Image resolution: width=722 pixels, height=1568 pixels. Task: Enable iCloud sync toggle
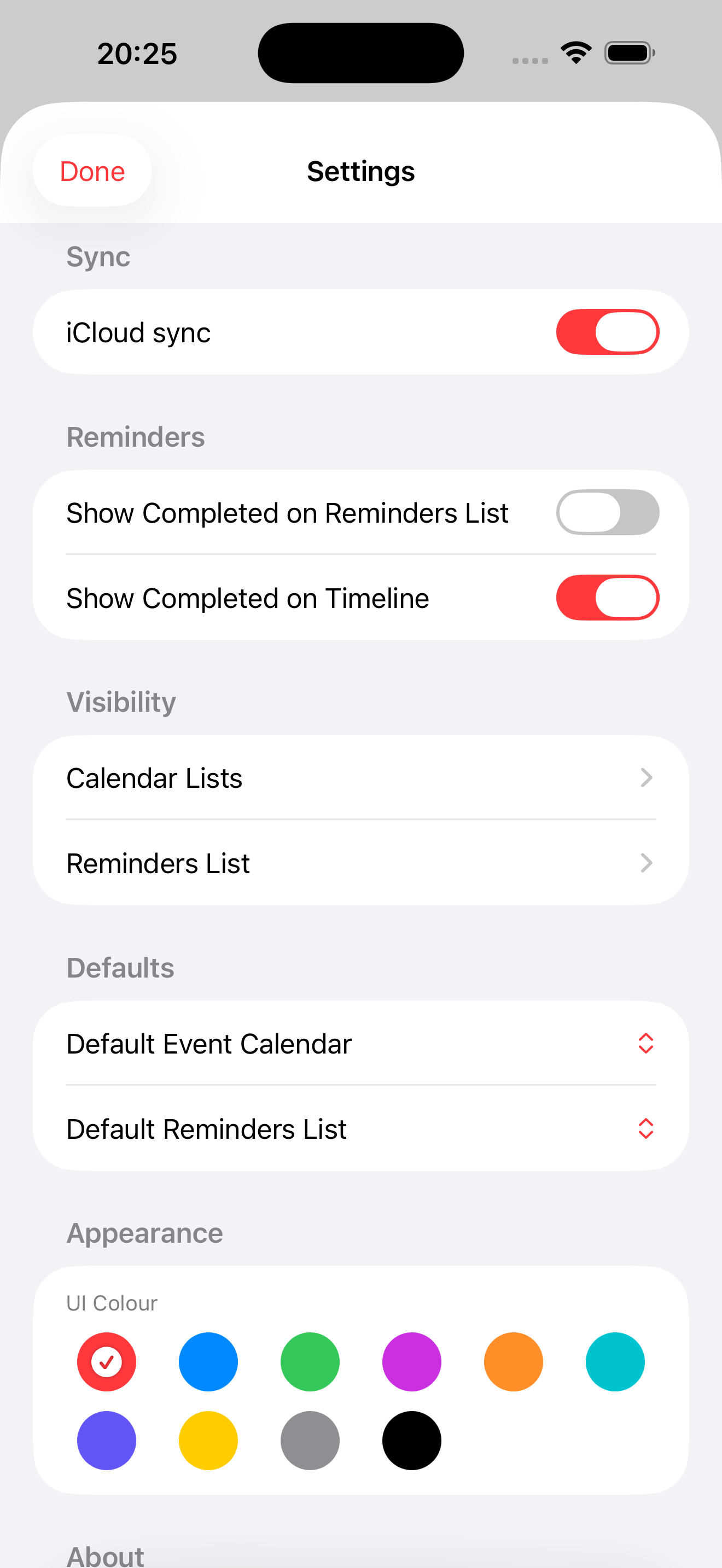(x=607, y=332)
